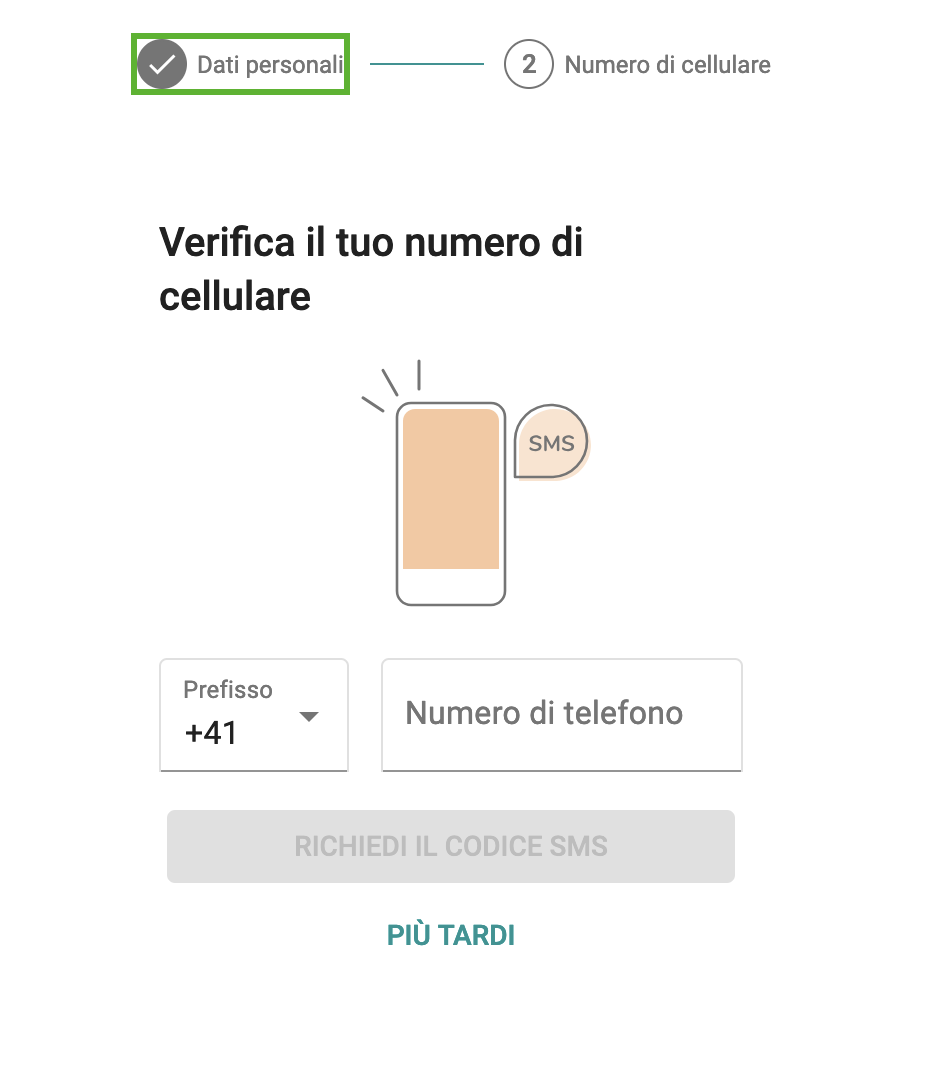This screenshot has width=946, height=1092.
Task: Tap the Richiedi il codice SMS button
Action: click(x=451, y=846)
